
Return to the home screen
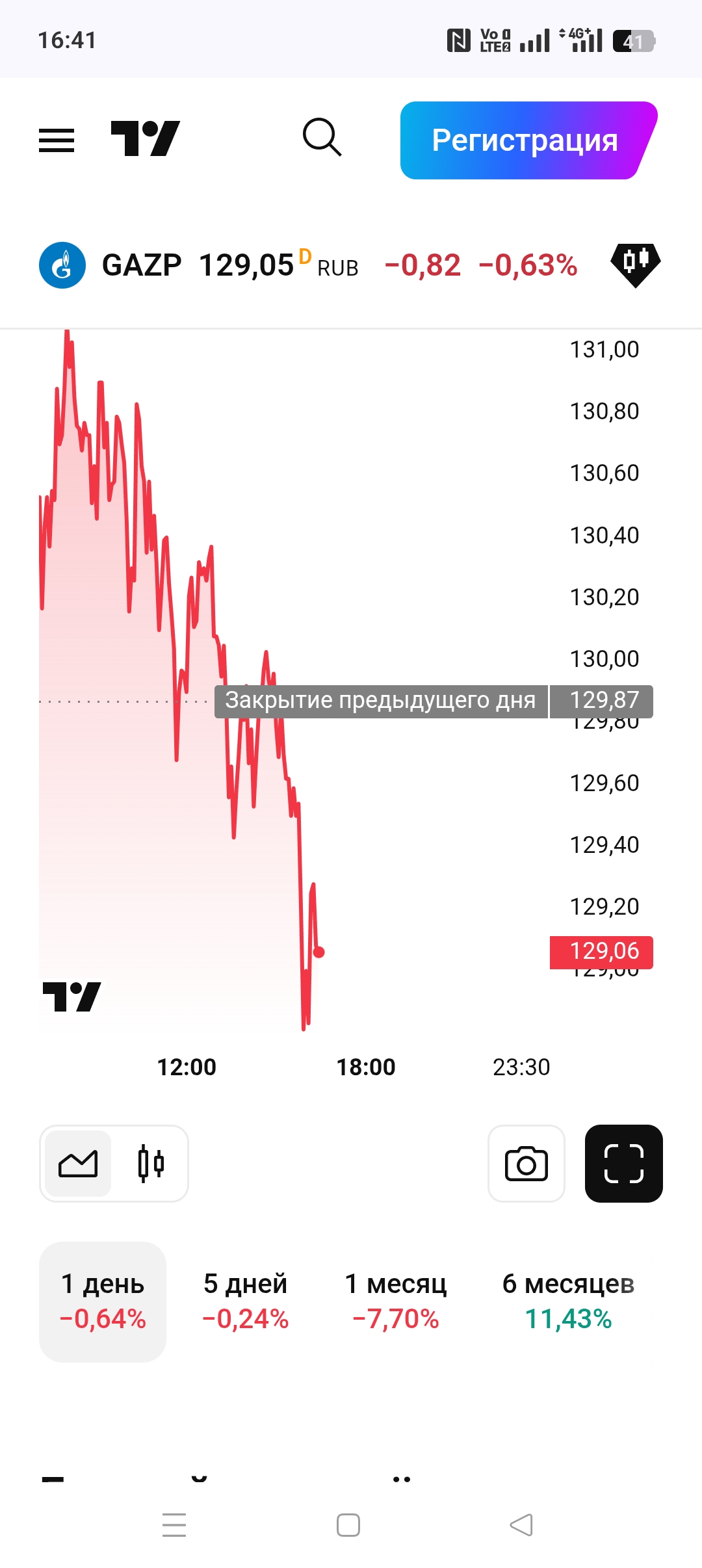348,1524
